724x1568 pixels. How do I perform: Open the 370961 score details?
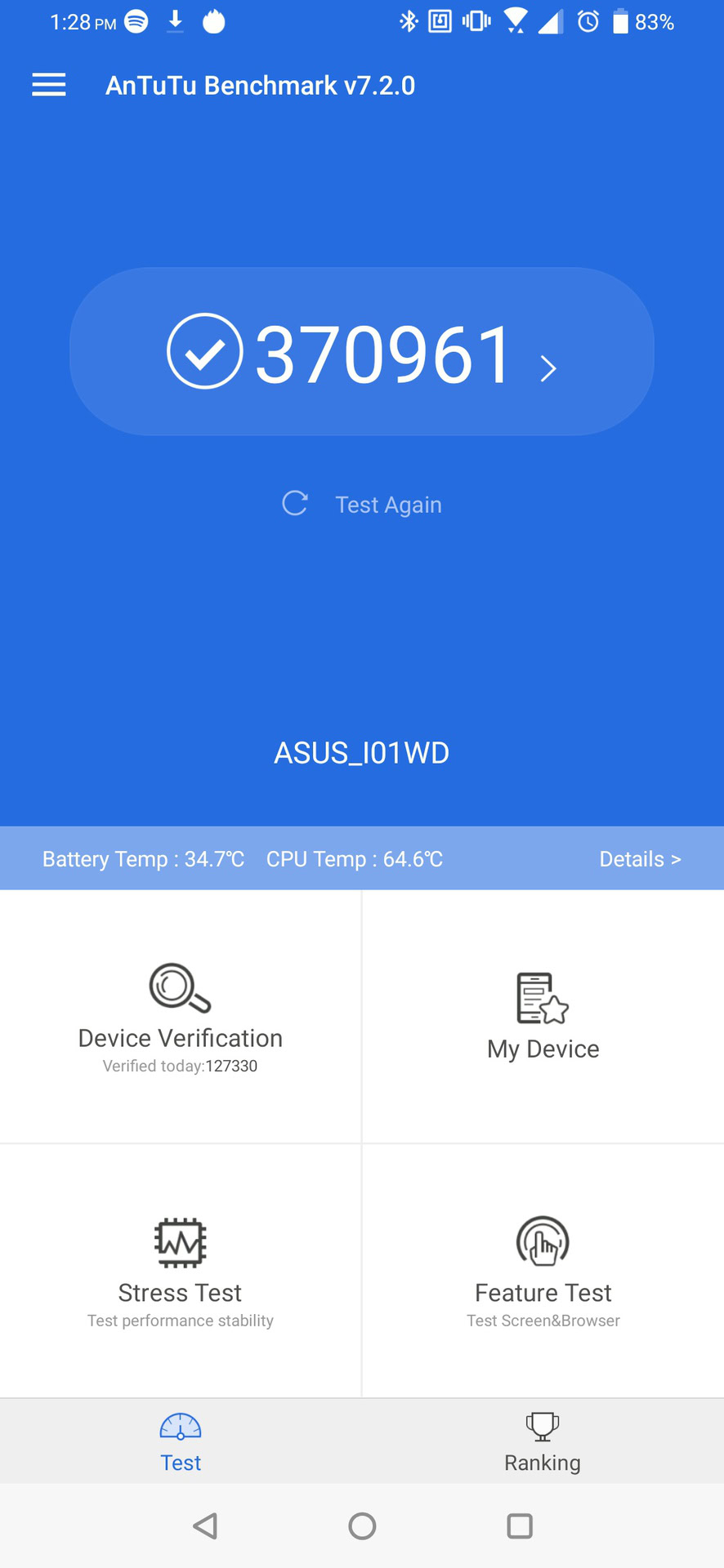(362, 352)
